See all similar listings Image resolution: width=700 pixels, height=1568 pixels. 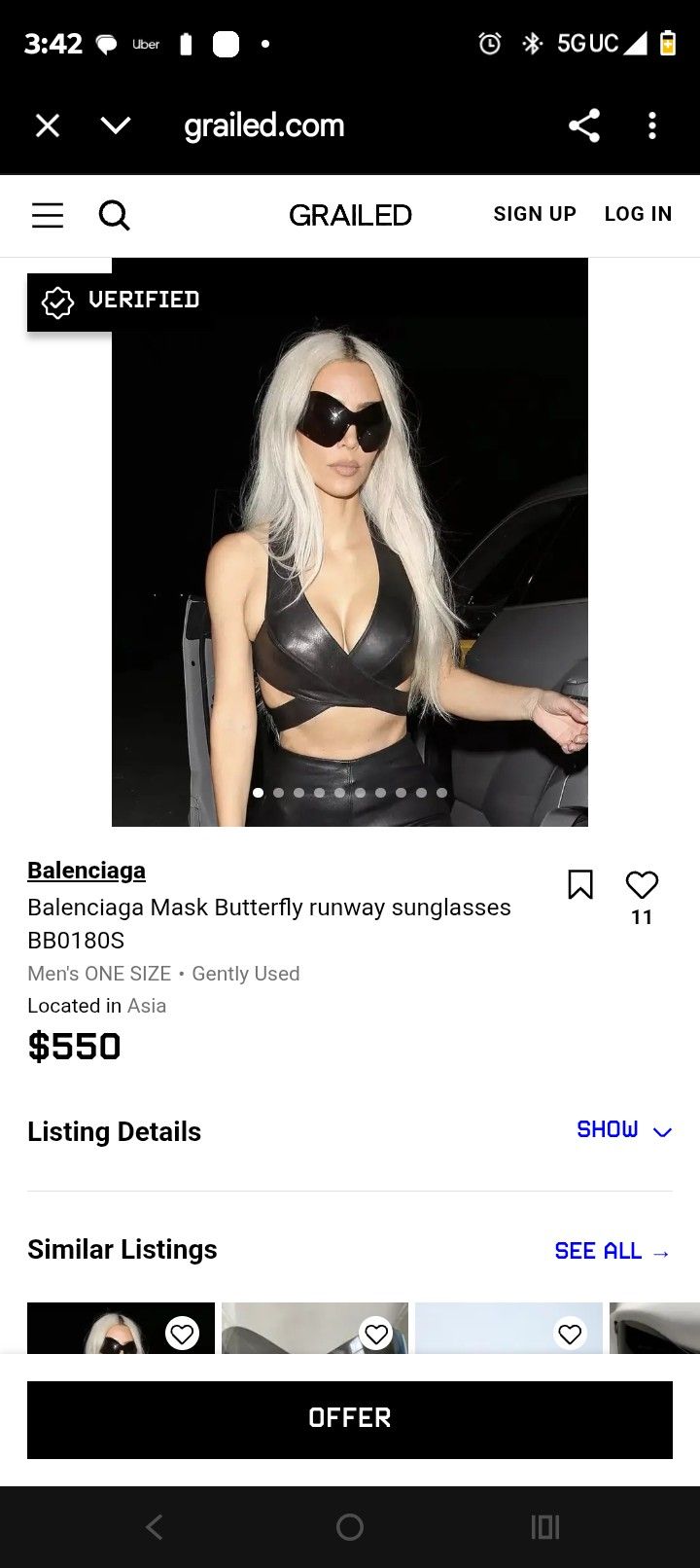612,1251
